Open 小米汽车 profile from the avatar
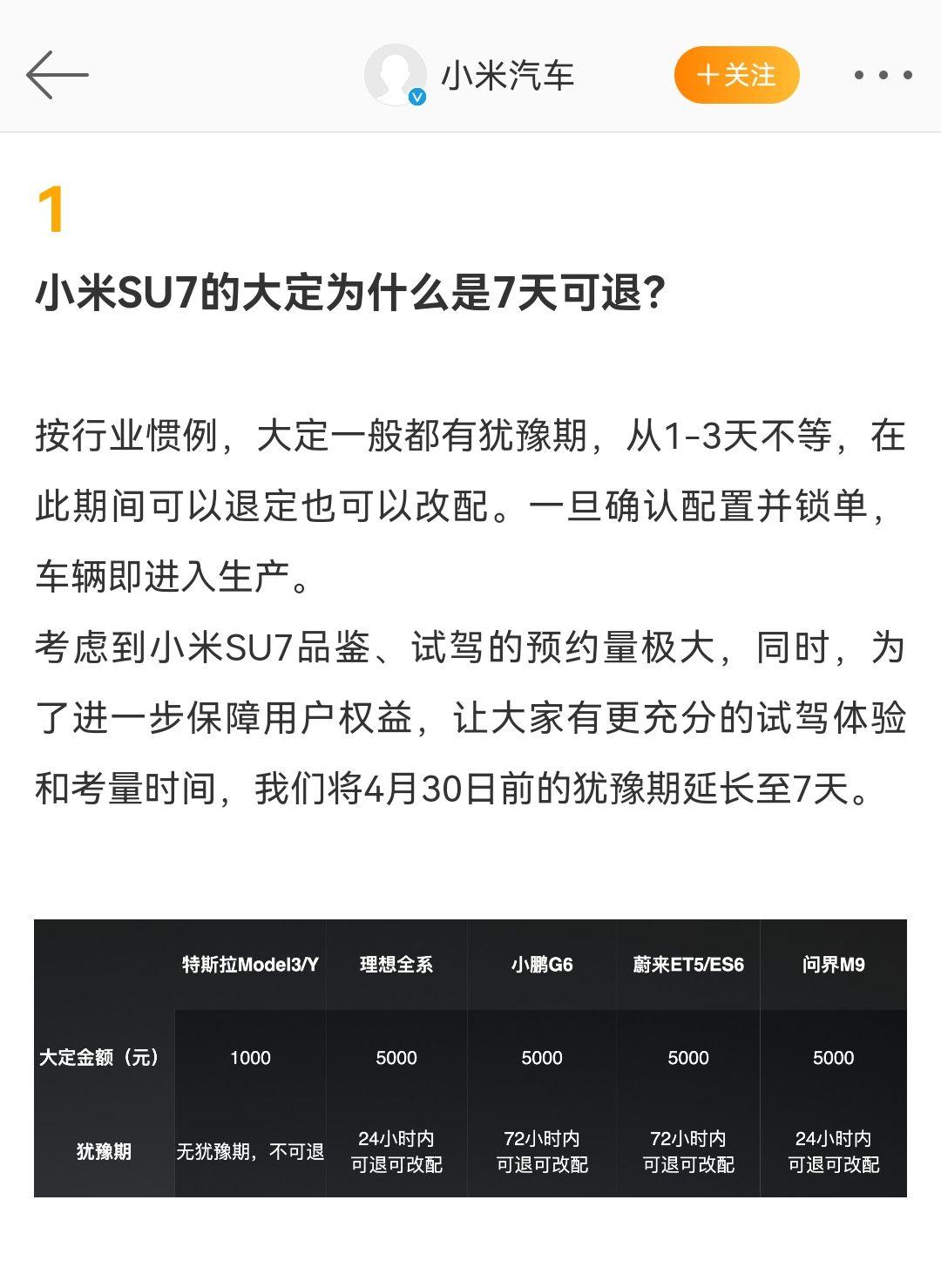 click(395, 75)
